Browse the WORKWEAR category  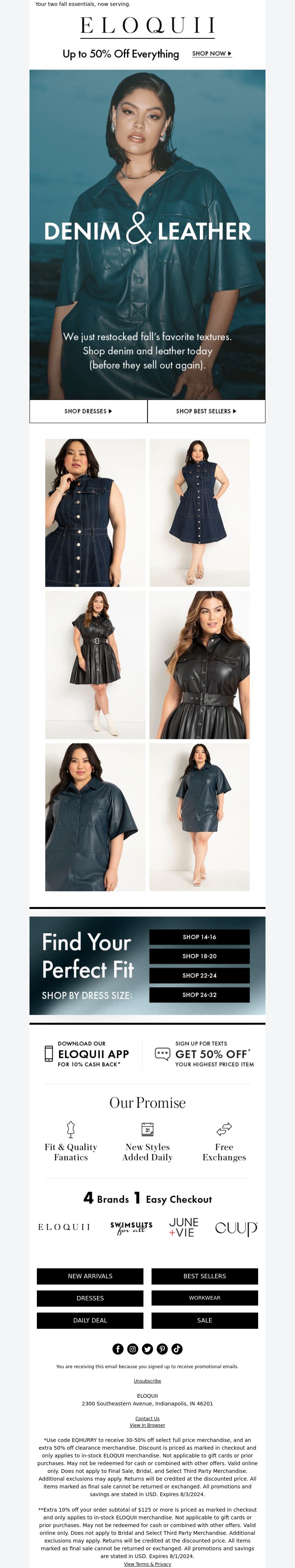(205, 1298)
